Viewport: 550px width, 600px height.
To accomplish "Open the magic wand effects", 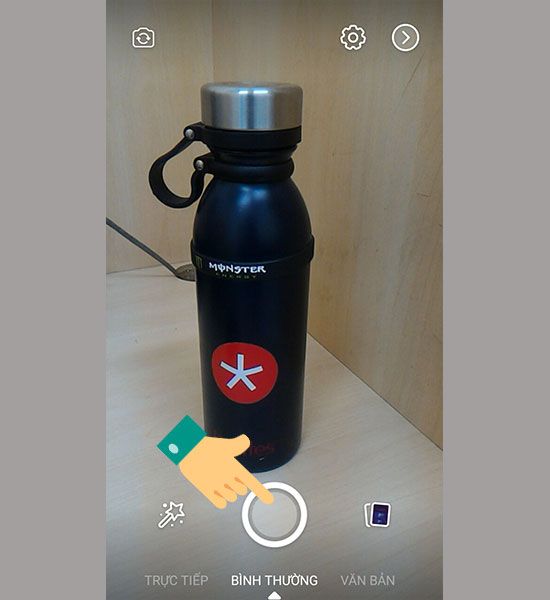I will click(171, 515).
